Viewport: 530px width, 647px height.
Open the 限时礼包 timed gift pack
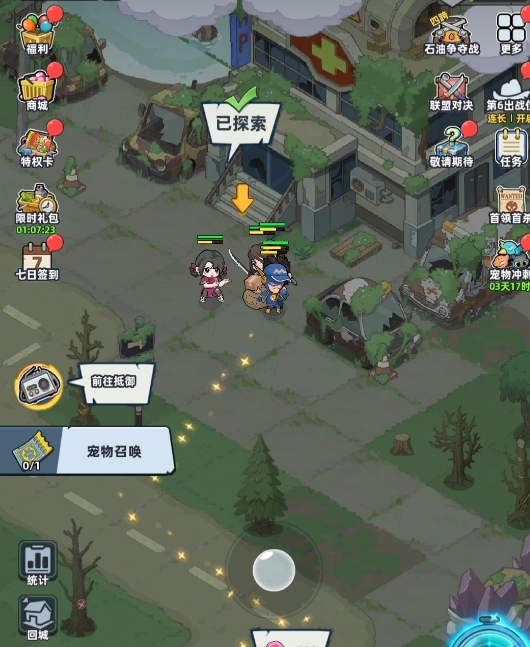37,208
